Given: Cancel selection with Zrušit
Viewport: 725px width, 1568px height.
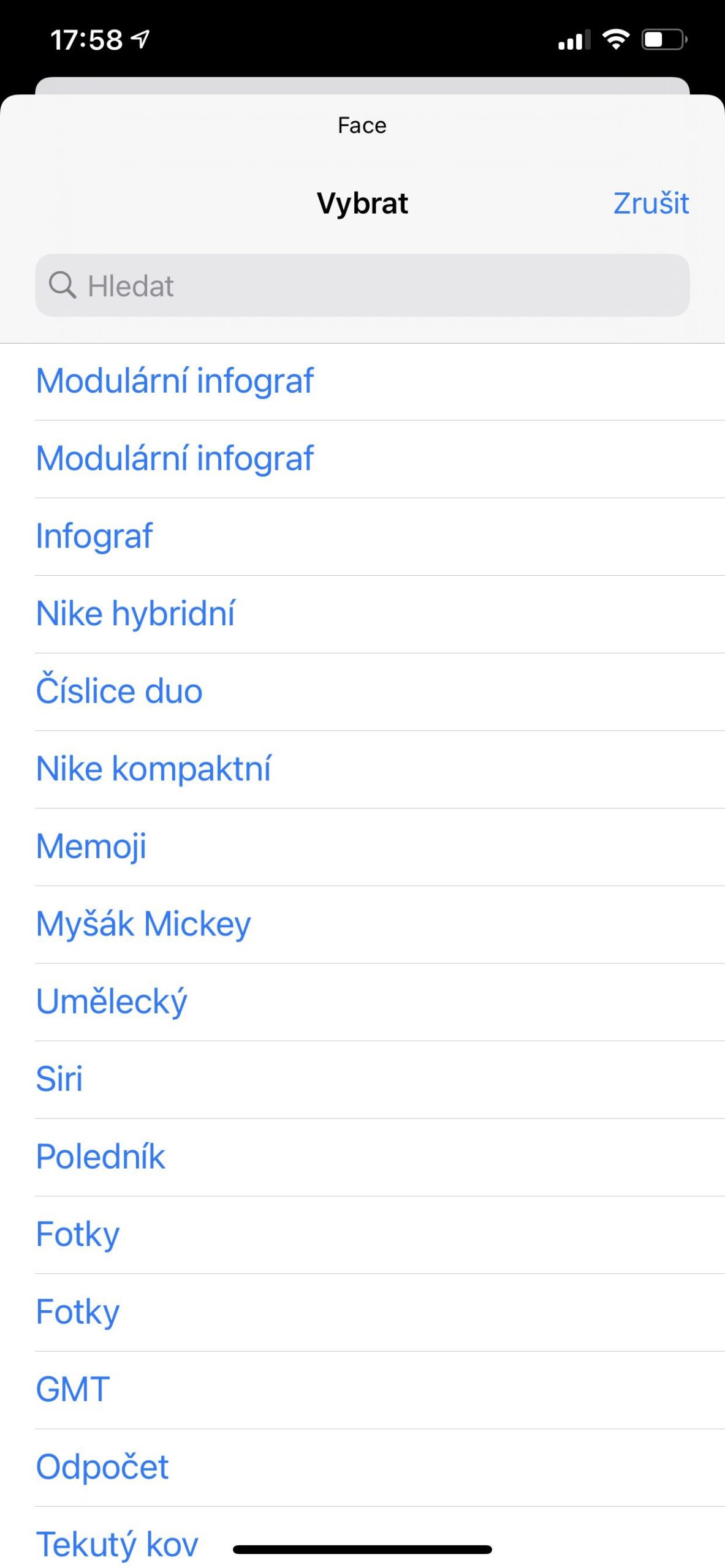Looking at the screenshot, I should coord(650,203).
